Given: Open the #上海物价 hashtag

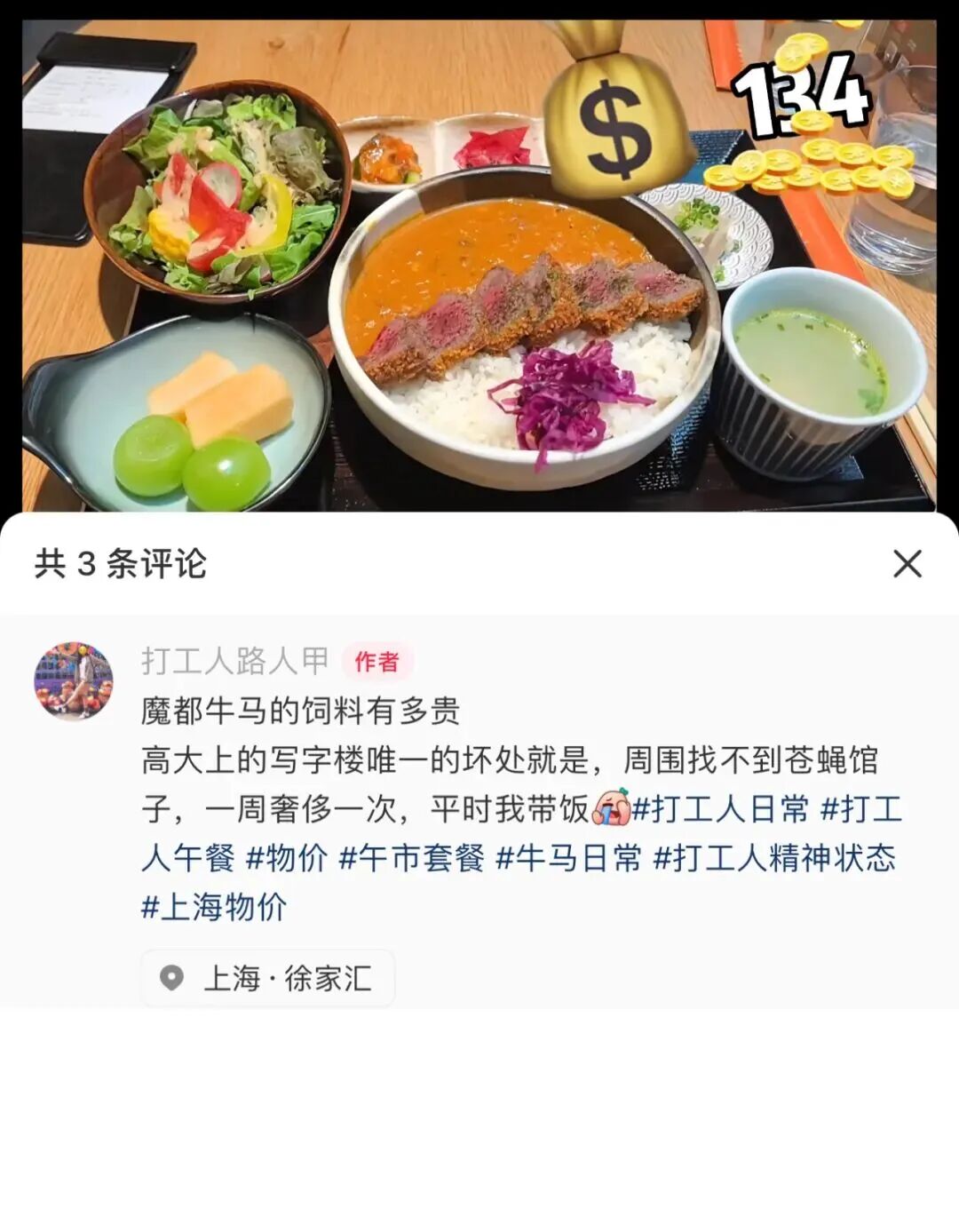Looking at the screenshot, I should pos(213,907).
